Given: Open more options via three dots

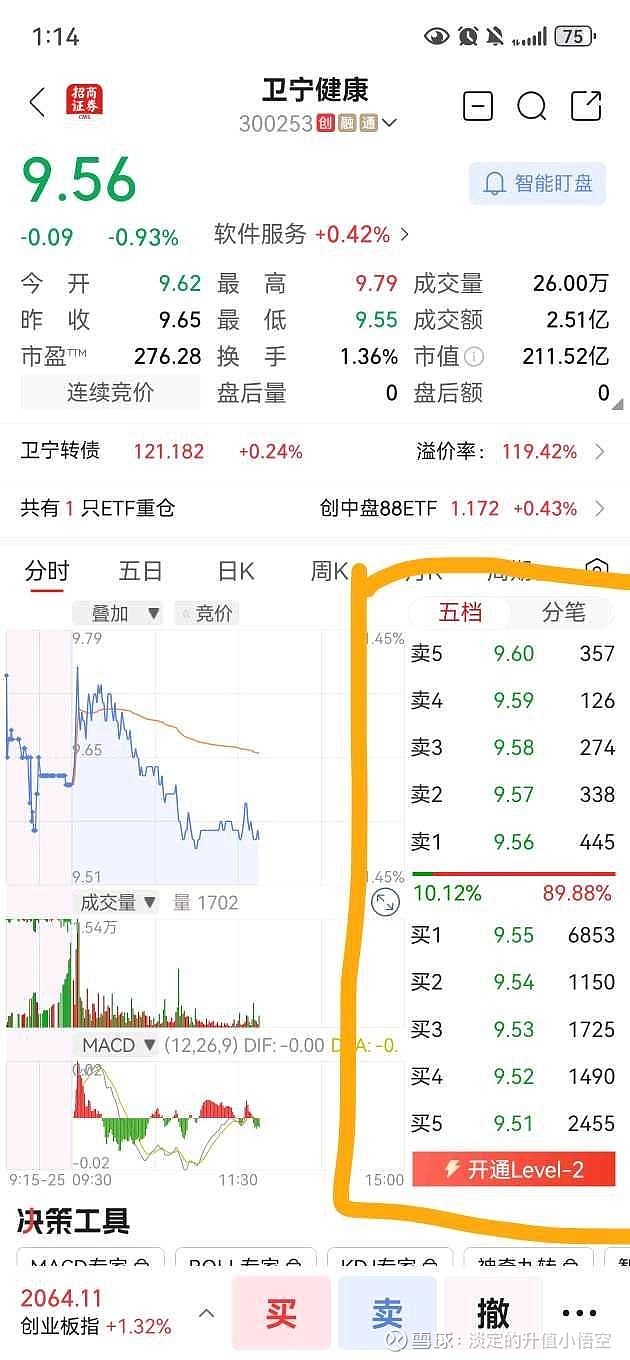Looking at the screenshot, I should pos(579,1314).
